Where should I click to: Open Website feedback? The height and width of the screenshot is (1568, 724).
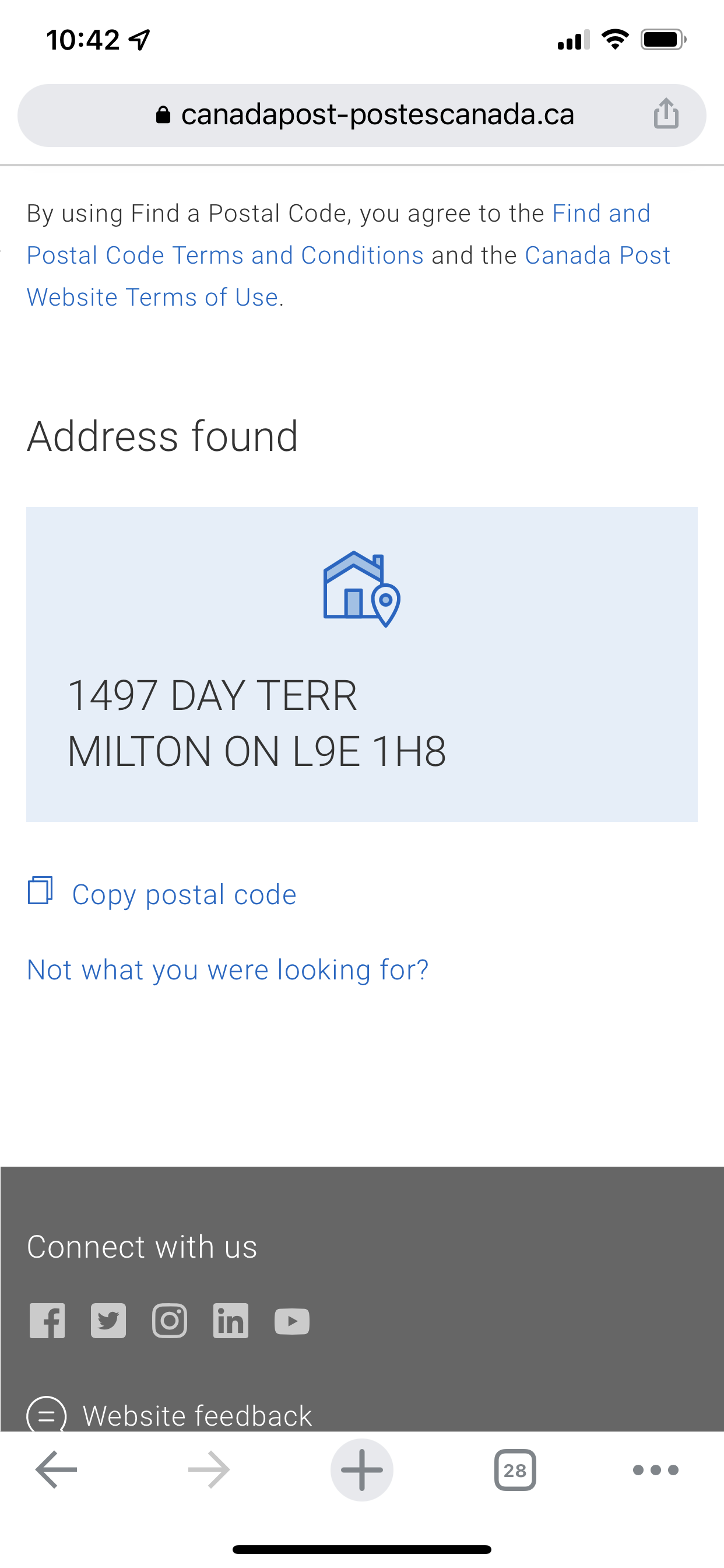coord(196,1415)
